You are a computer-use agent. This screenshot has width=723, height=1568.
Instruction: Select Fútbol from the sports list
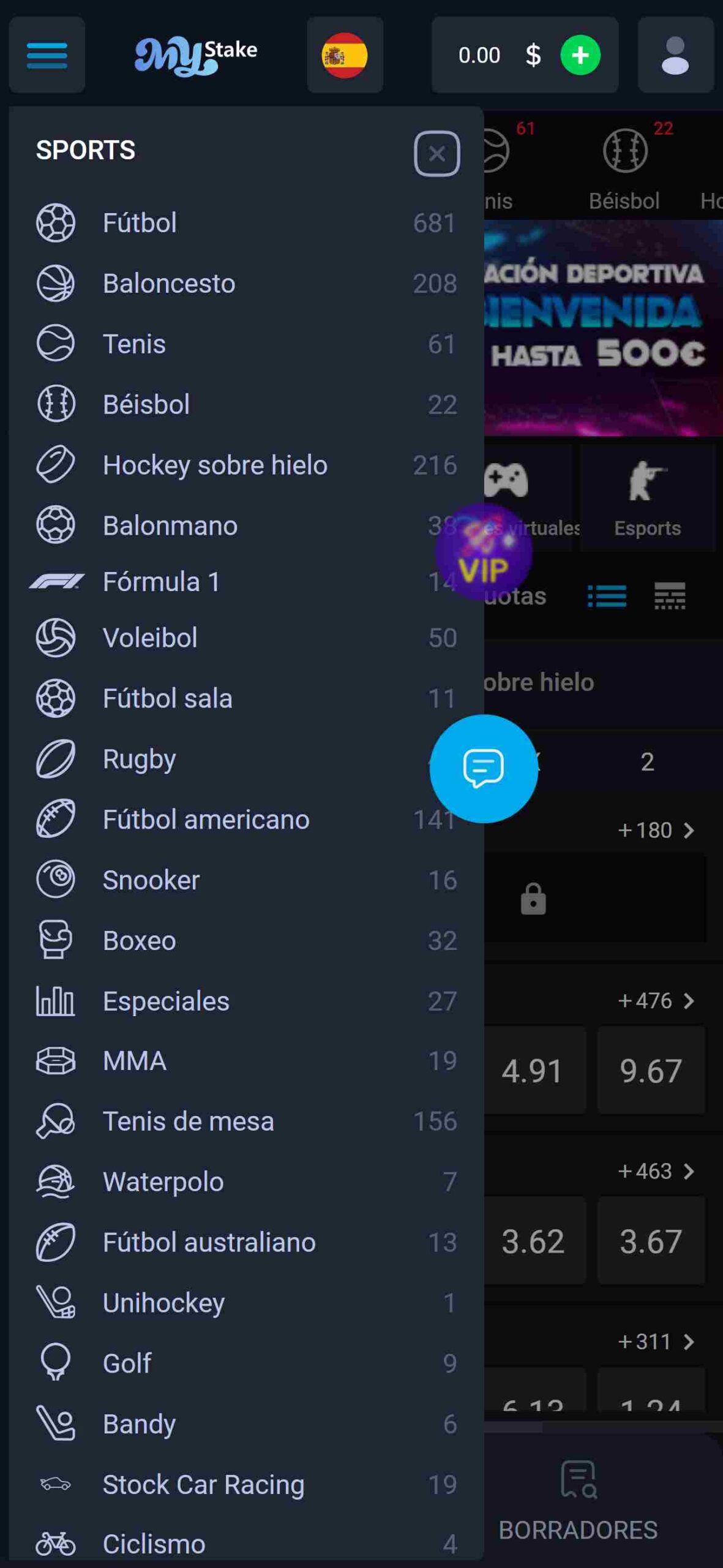[x=140, y=223]
